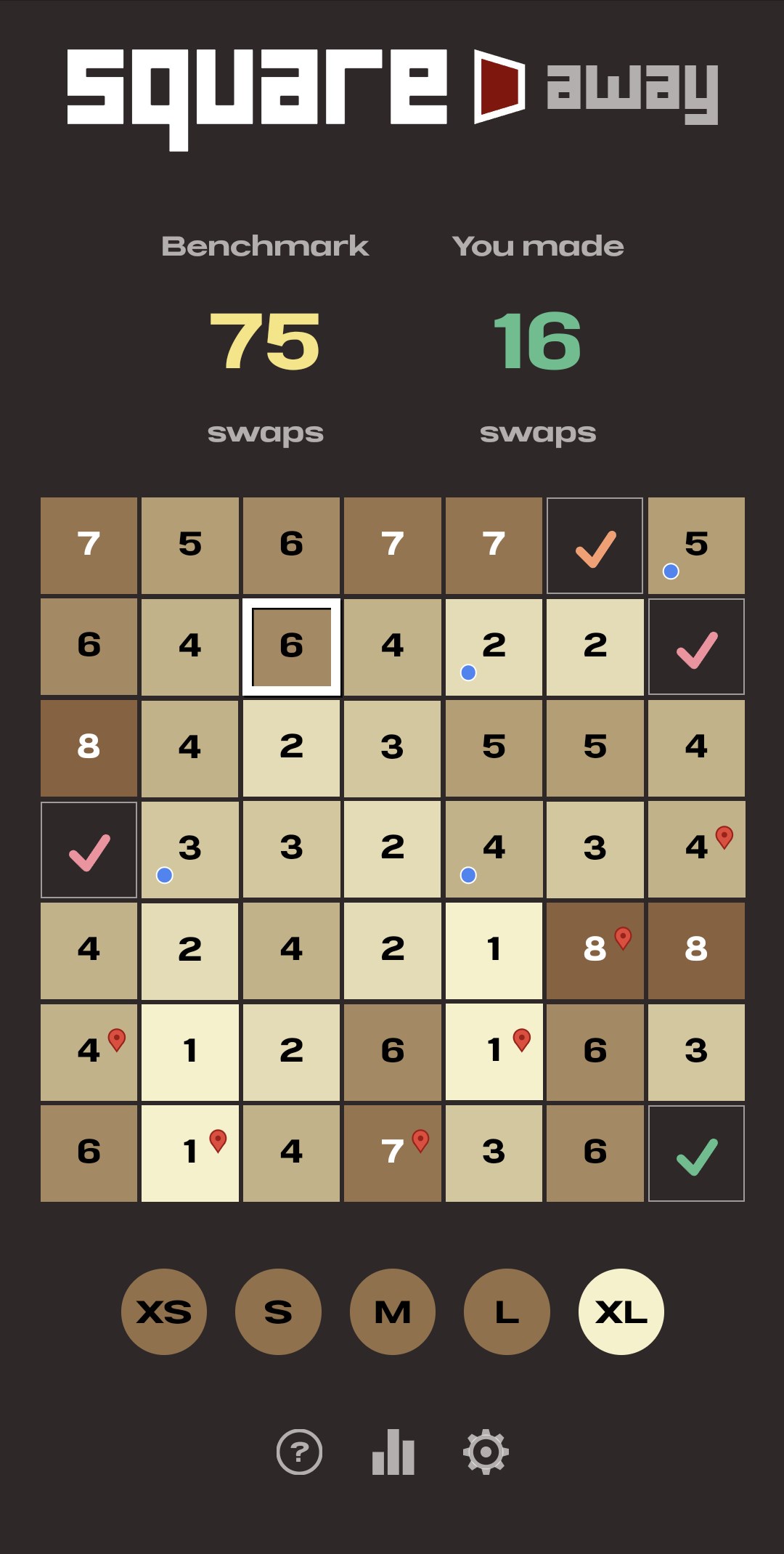Select the dark 8 tile in the left column
Image resolution: width=784 pixels, height=1554 pixels.
point(89,747)
